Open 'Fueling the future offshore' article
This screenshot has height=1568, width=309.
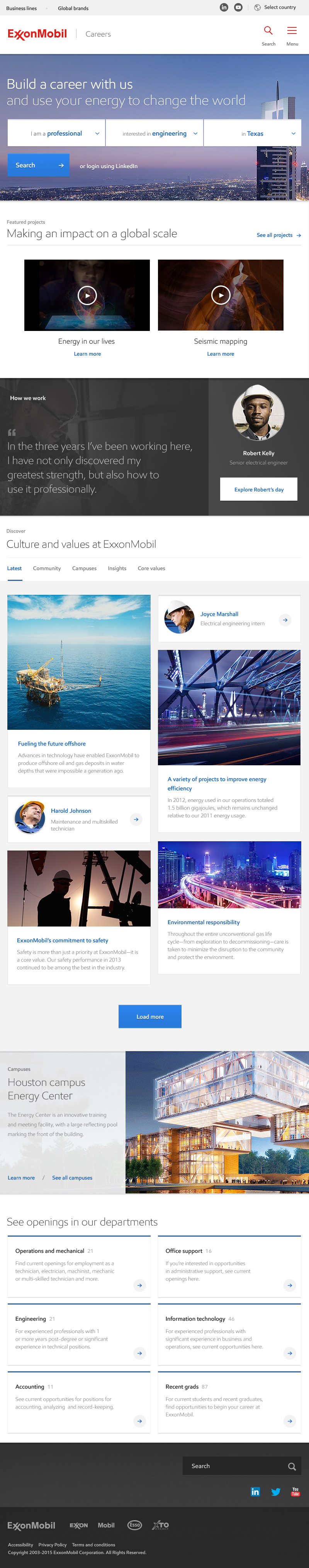coord(52,744)
